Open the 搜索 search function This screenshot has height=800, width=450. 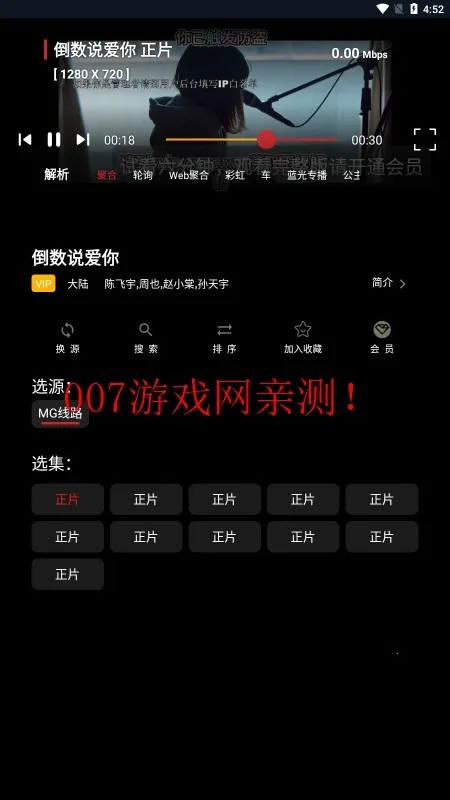[x=146, y=338]
